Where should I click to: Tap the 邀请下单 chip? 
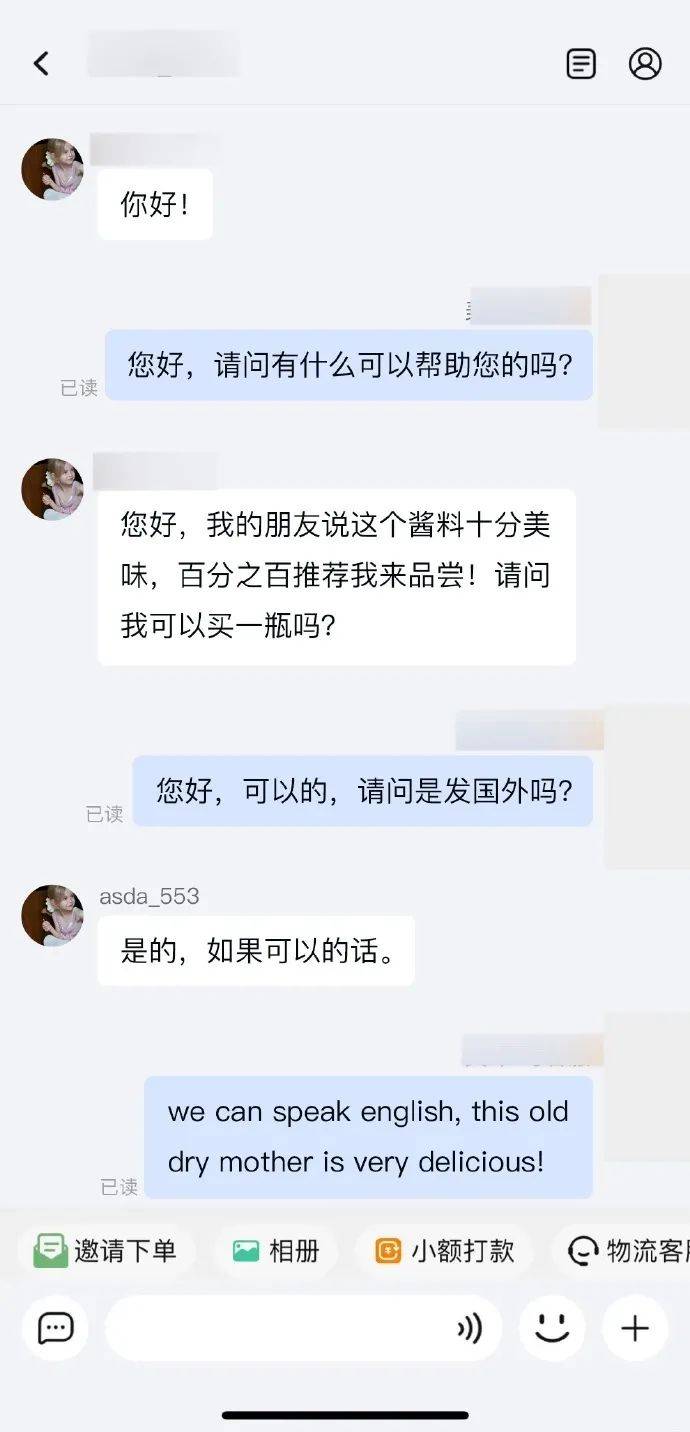[105, 1250]
